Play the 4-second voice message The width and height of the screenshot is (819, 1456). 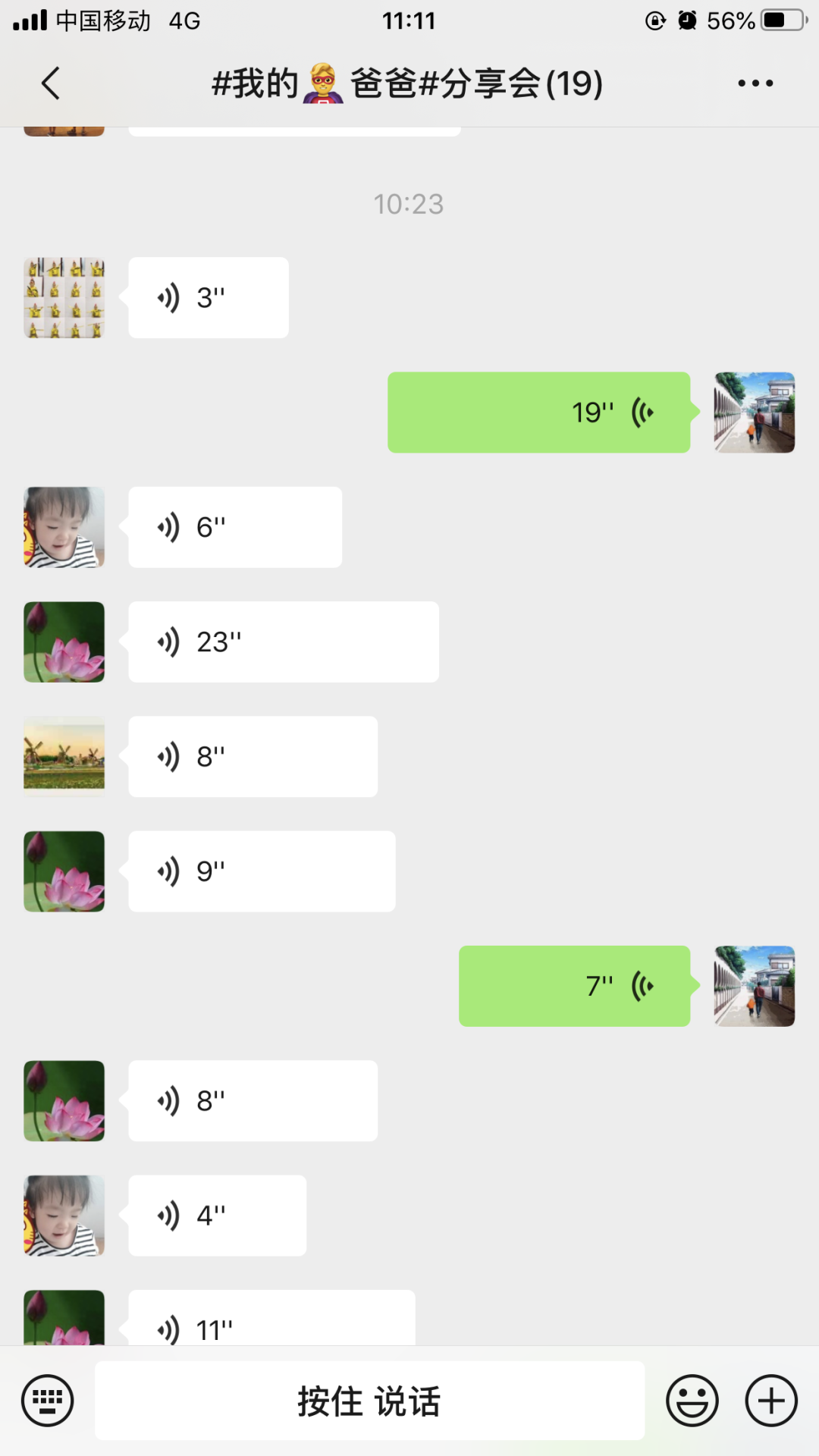coord(218,1216)
